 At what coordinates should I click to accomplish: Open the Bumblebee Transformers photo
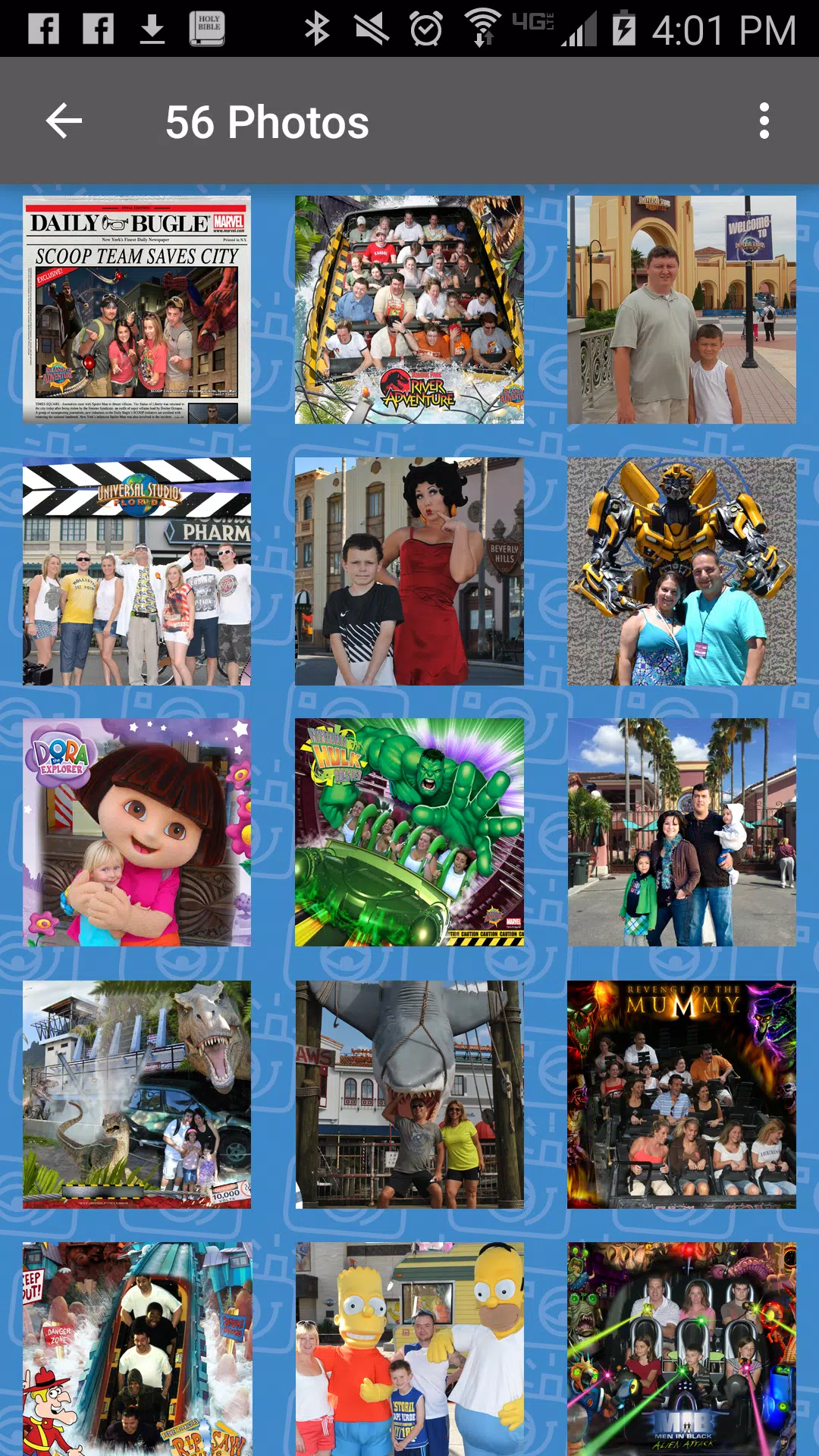pos(681,571)
